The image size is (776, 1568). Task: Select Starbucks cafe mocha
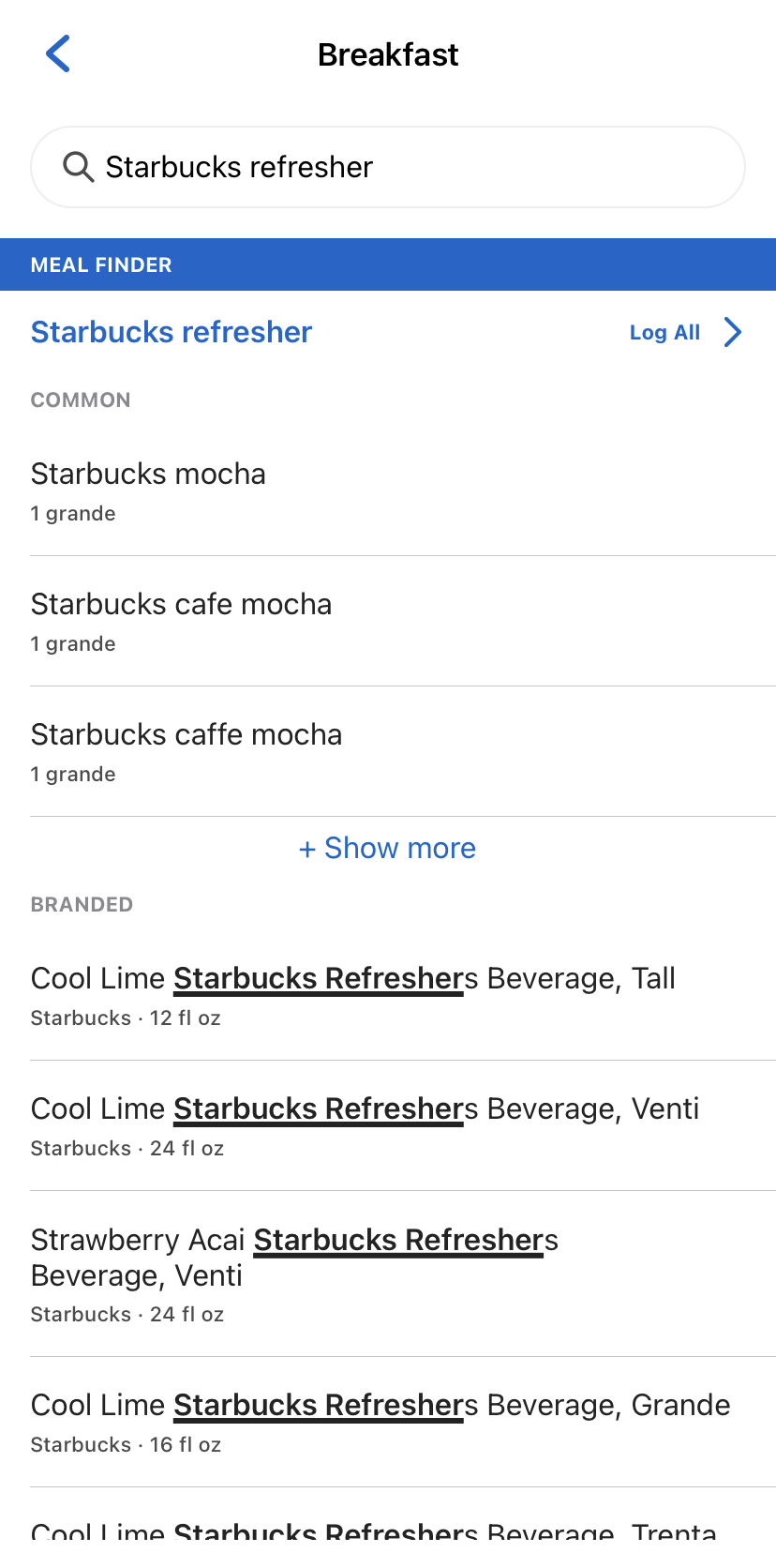click(388, 622)
